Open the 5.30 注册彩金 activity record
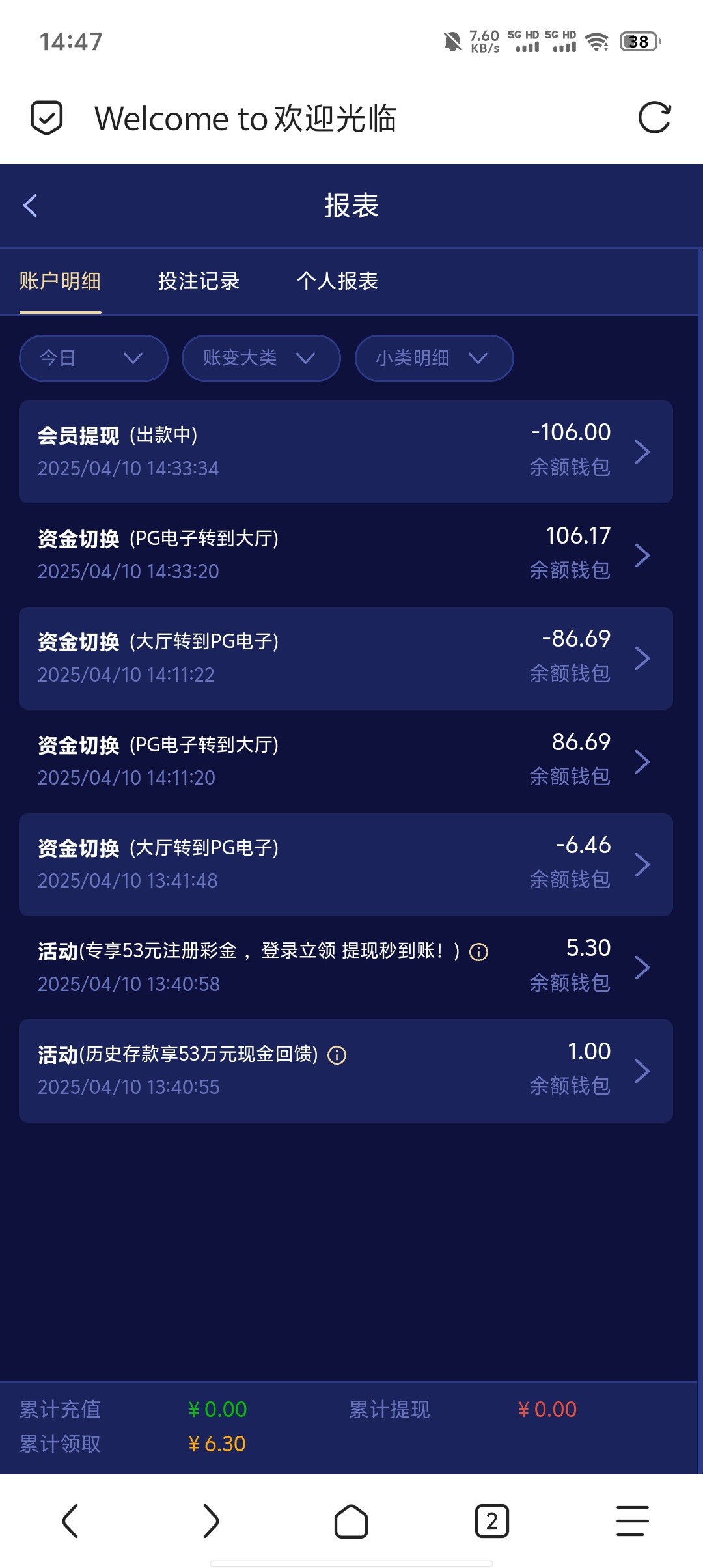This screenshot has width=703, height=1568. (x=346, y=968)
